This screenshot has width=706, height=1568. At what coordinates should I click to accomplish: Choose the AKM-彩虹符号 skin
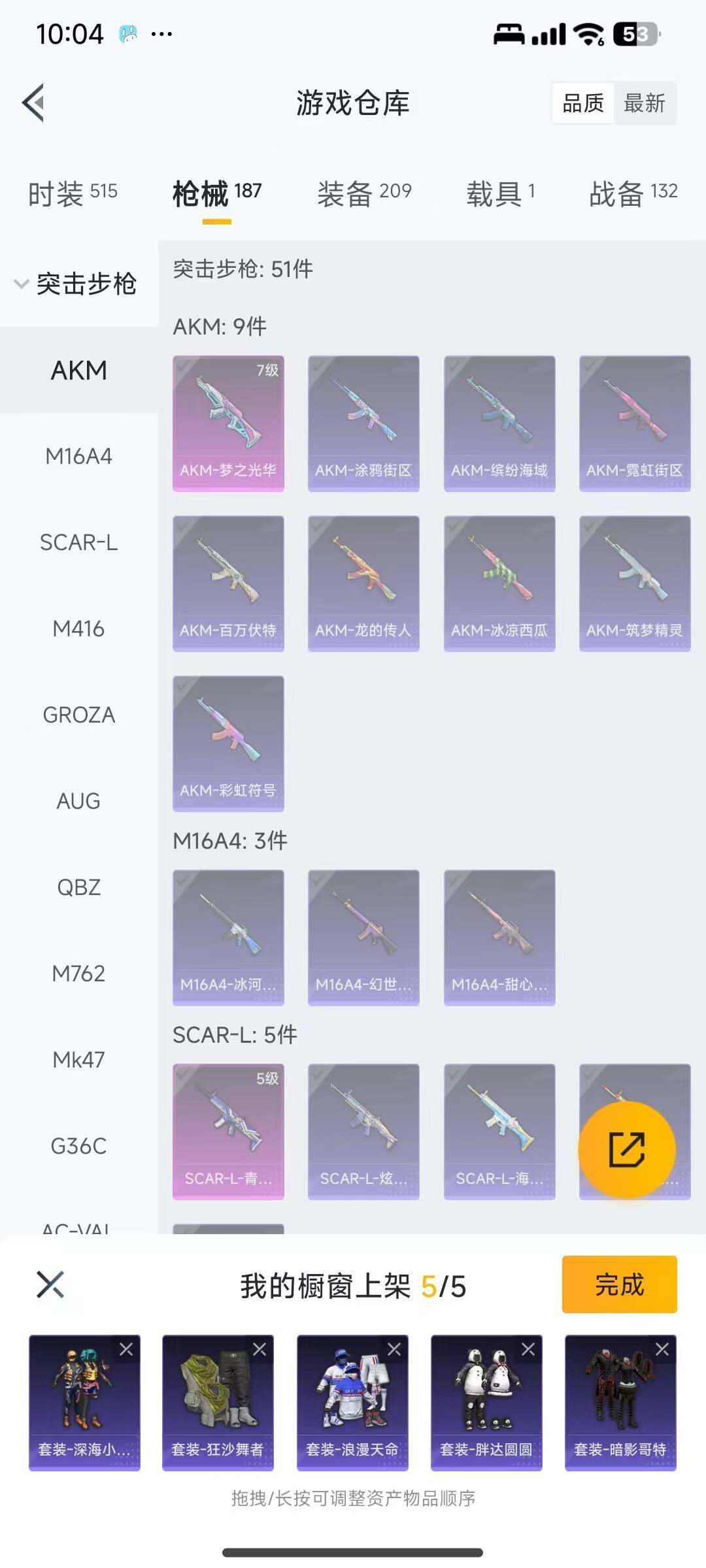coord(228,743)
